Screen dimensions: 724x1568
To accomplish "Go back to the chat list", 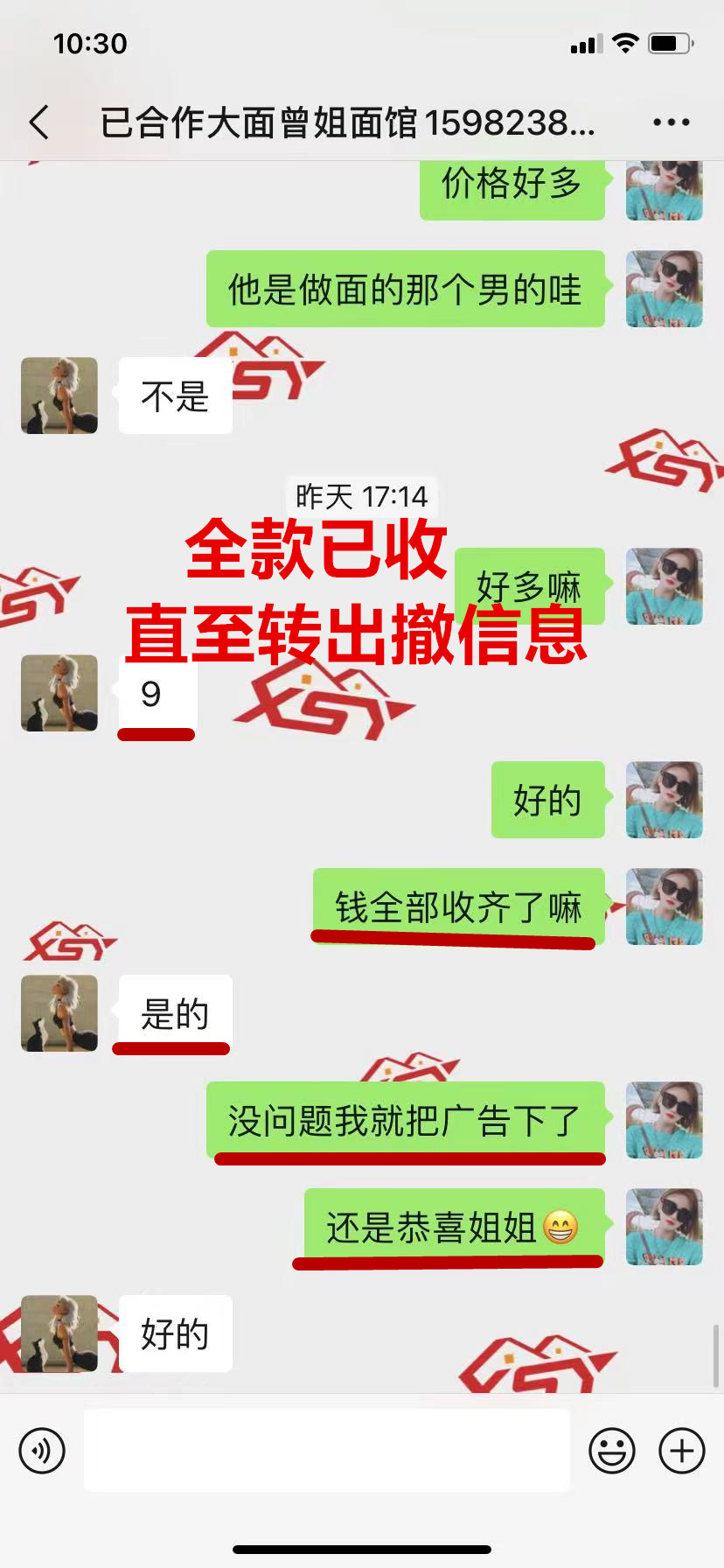I will coord(39,122).
